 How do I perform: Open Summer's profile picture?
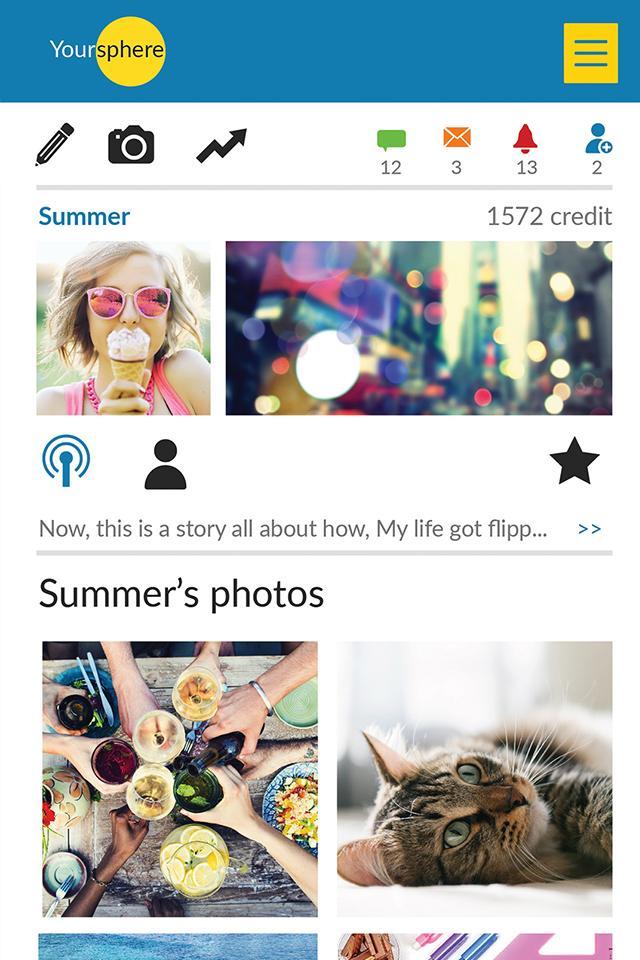click(x=123, y=328)
